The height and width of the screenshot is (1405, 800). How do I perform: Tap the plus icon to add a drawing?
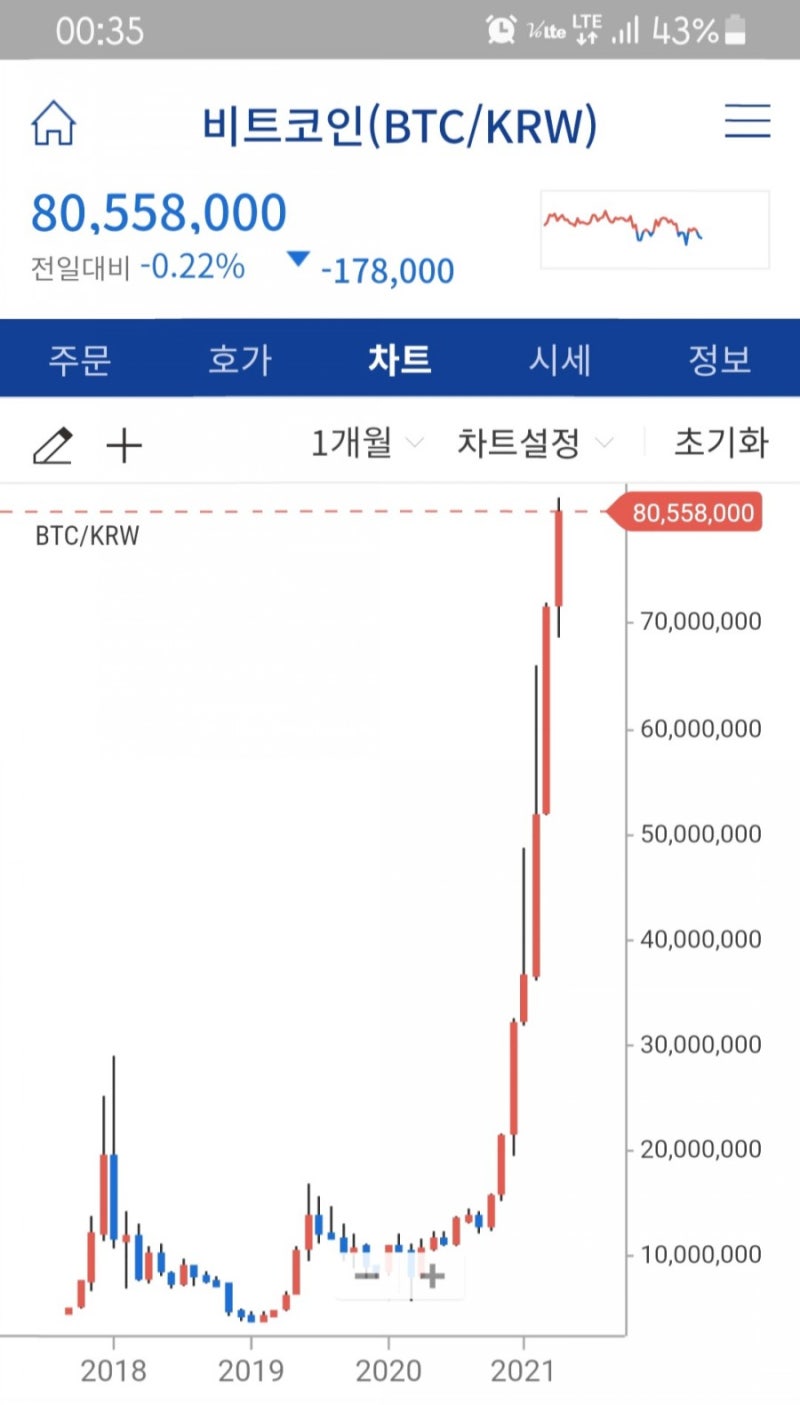pyautogui.click(x=124, y=445)
